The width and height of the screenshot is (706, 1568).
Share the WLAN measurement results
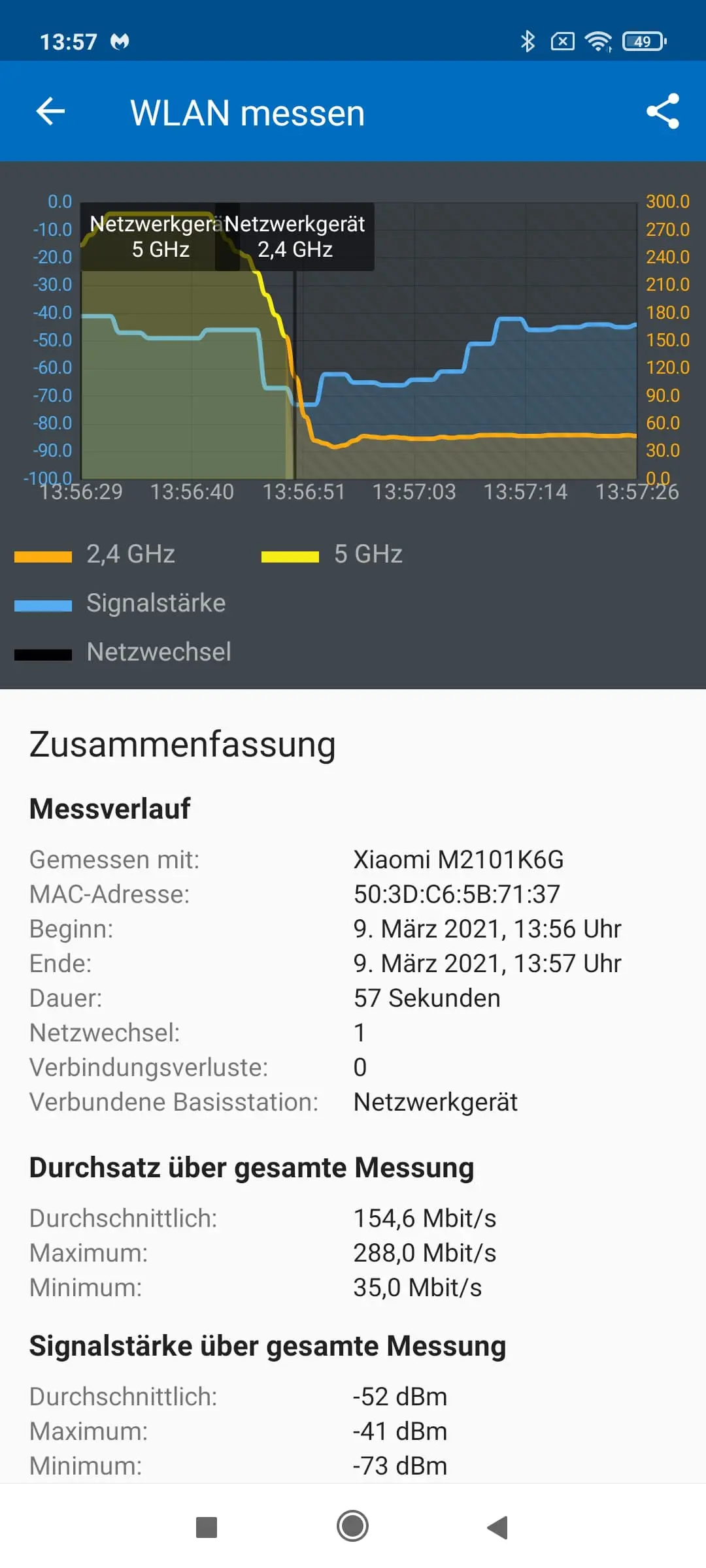(662, 111)
